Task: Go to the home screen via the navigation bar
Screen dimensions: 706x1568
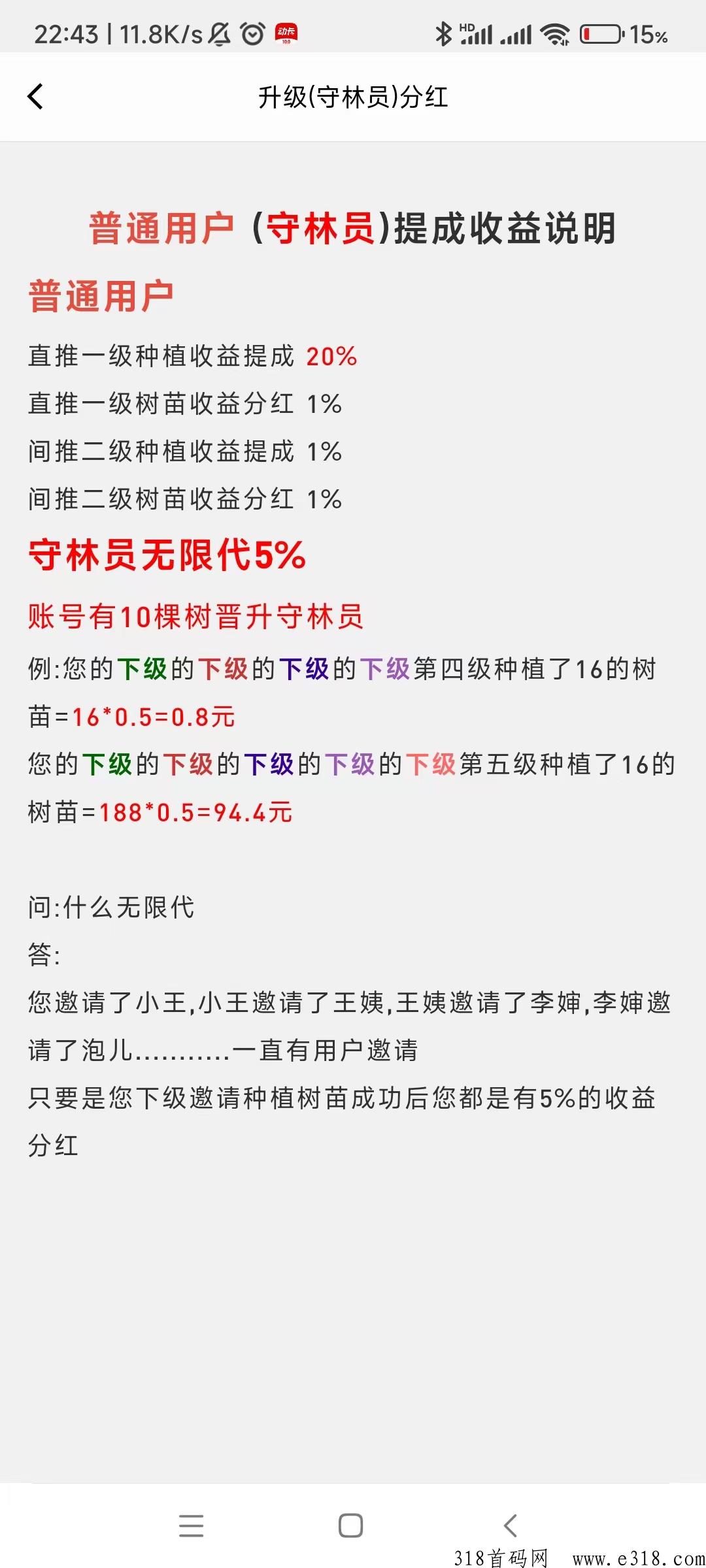Action: click(x=351, y=1526)
